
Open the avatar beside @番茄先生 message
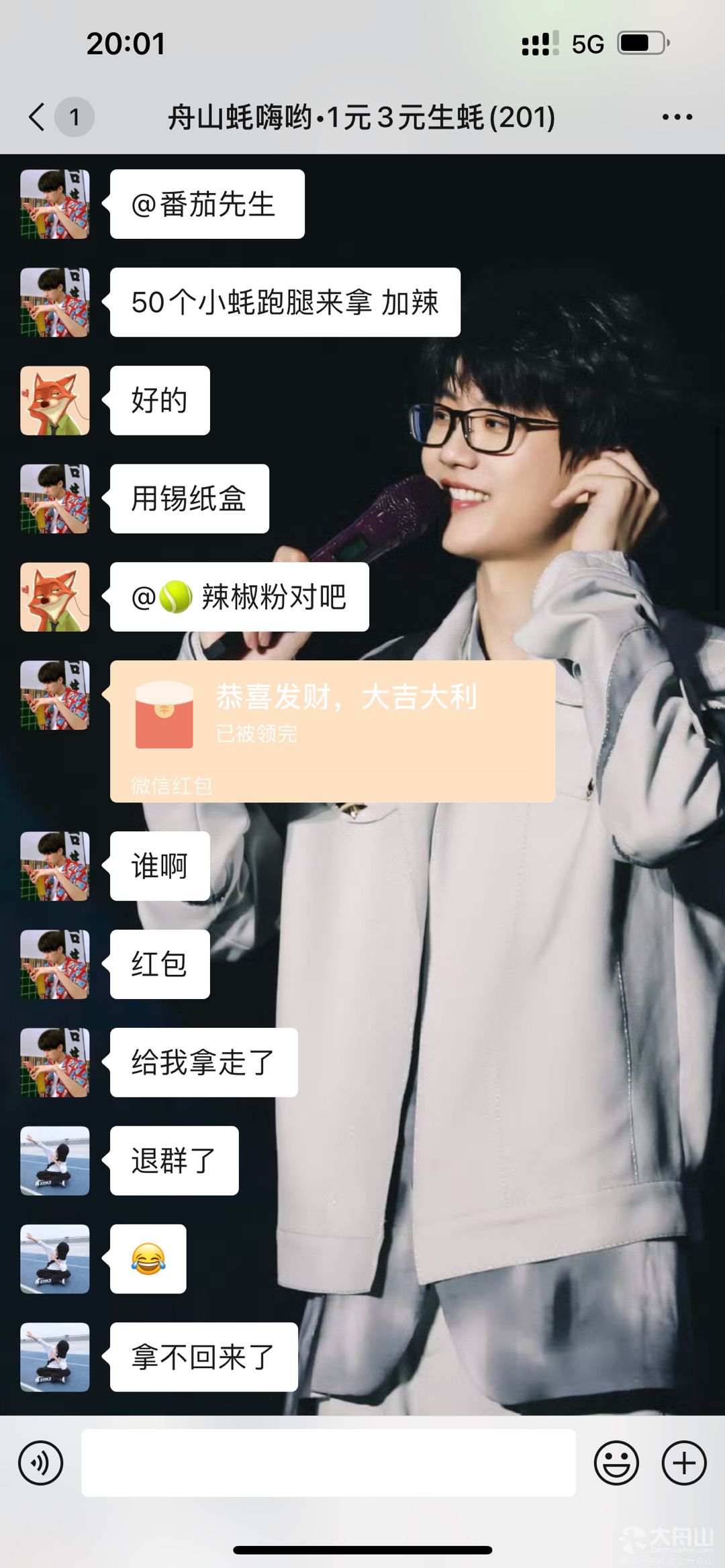(x=55, y=204)
